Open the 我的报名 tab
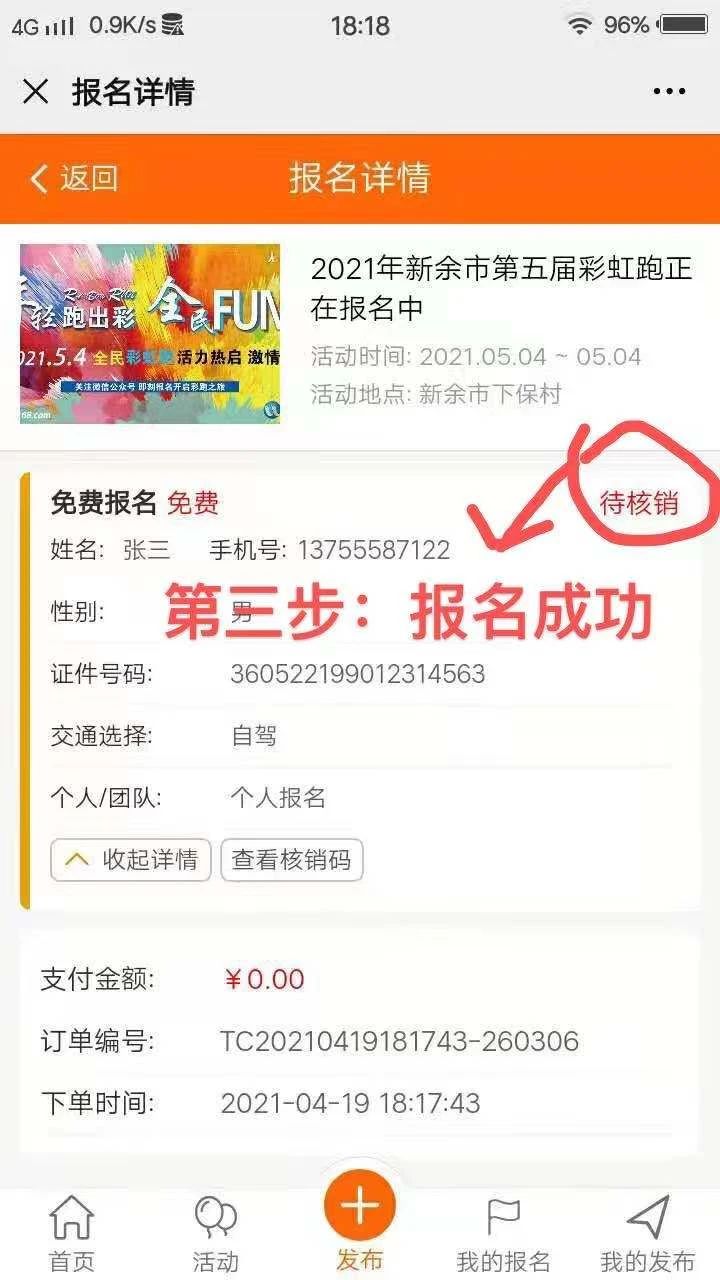The width and height of the screenshot is (720, 1280). click(x=503, y=1233)
